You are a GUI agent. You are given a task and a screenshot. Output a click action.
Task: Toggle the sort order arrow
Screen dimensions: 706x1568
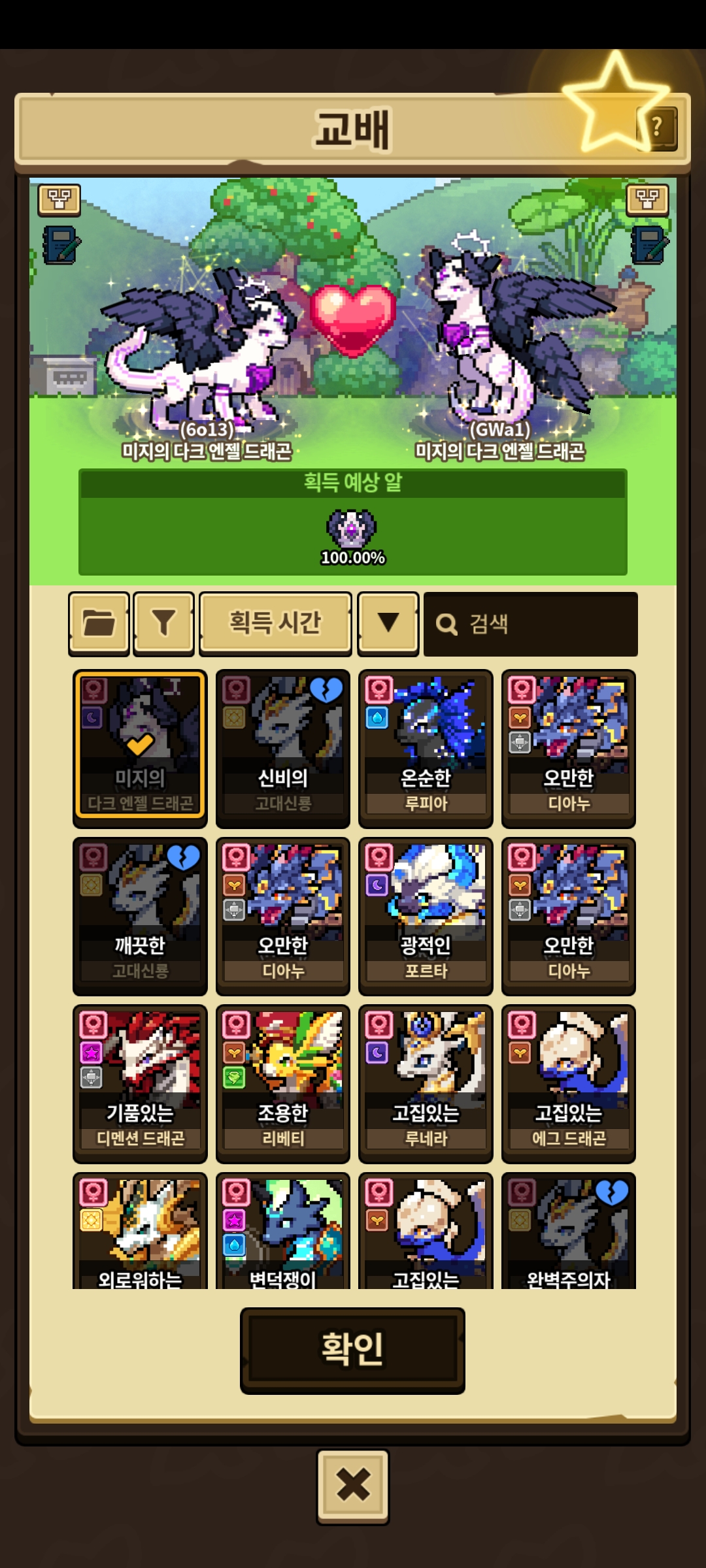(x=388, y=623)
